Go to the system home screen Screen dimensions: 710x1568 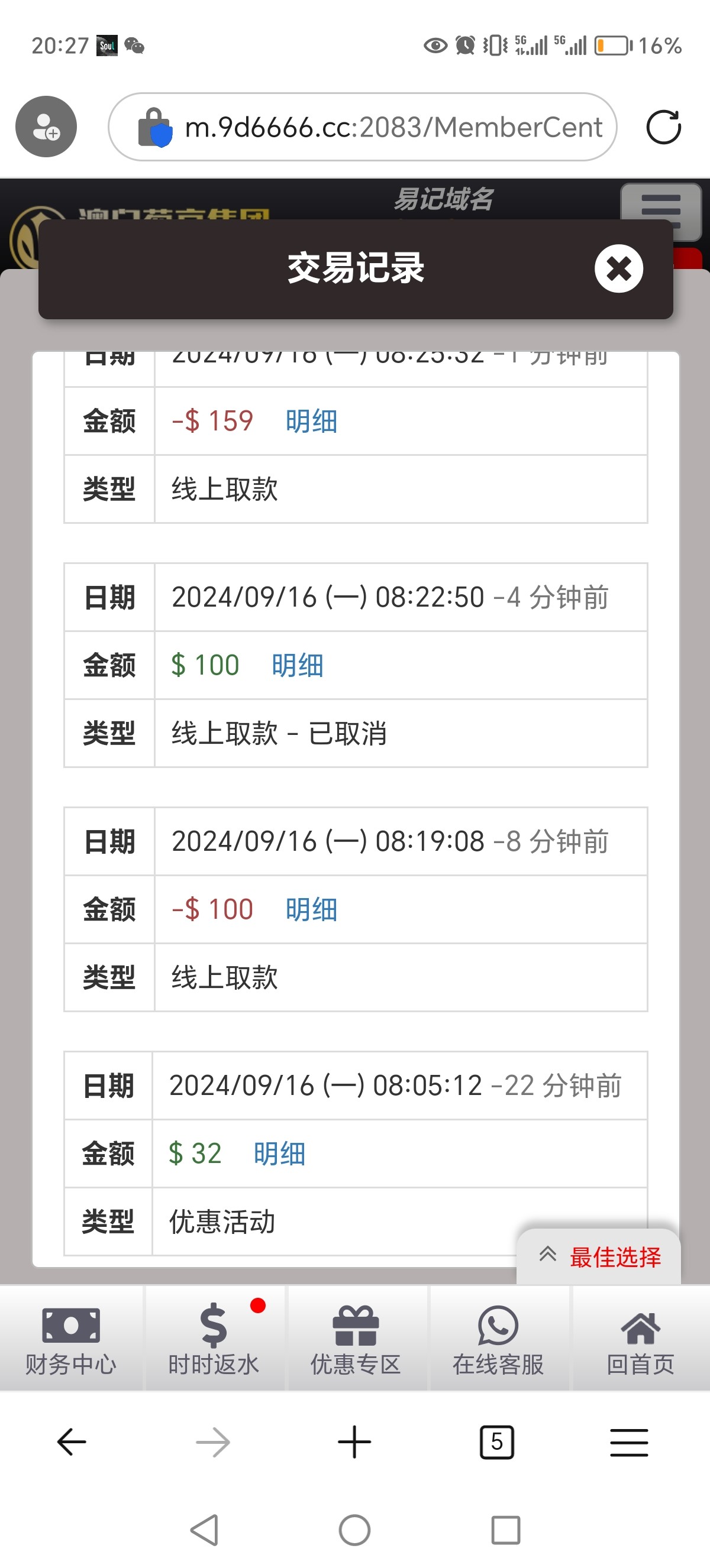pyautogui.click(x=354, y=1530)
